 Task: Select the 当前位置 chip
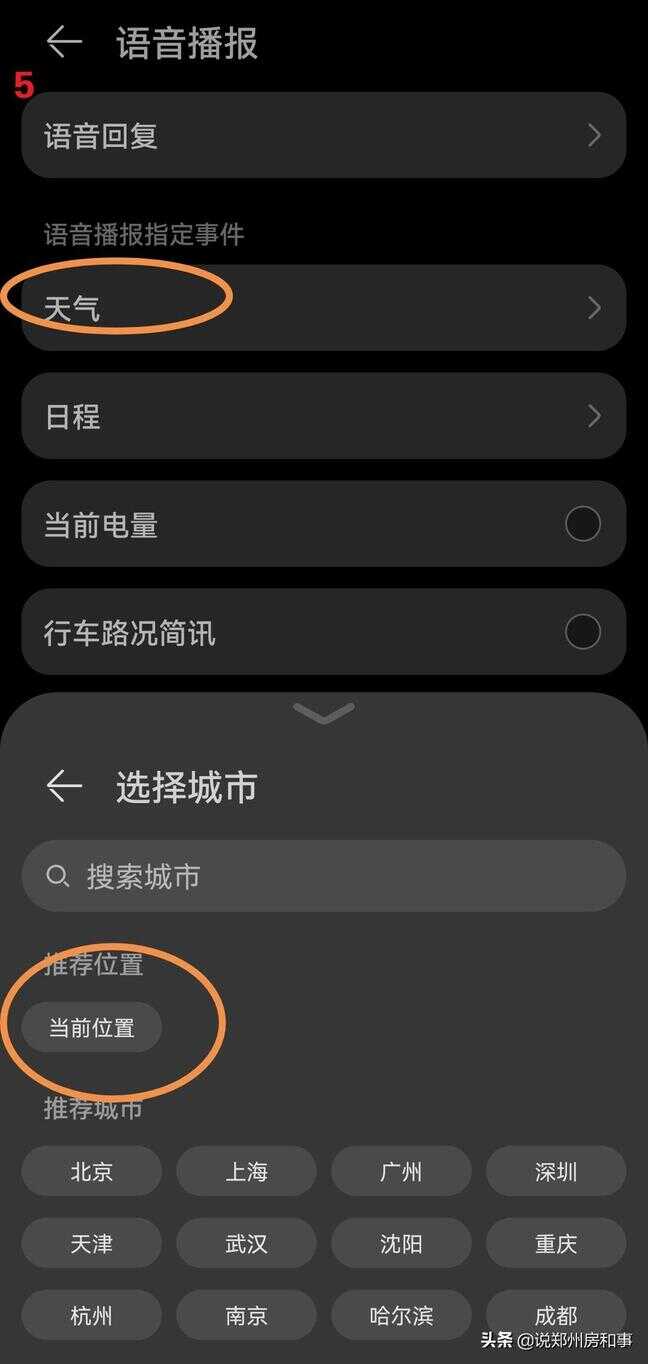pyautogui.click(x=92, y=1027)
